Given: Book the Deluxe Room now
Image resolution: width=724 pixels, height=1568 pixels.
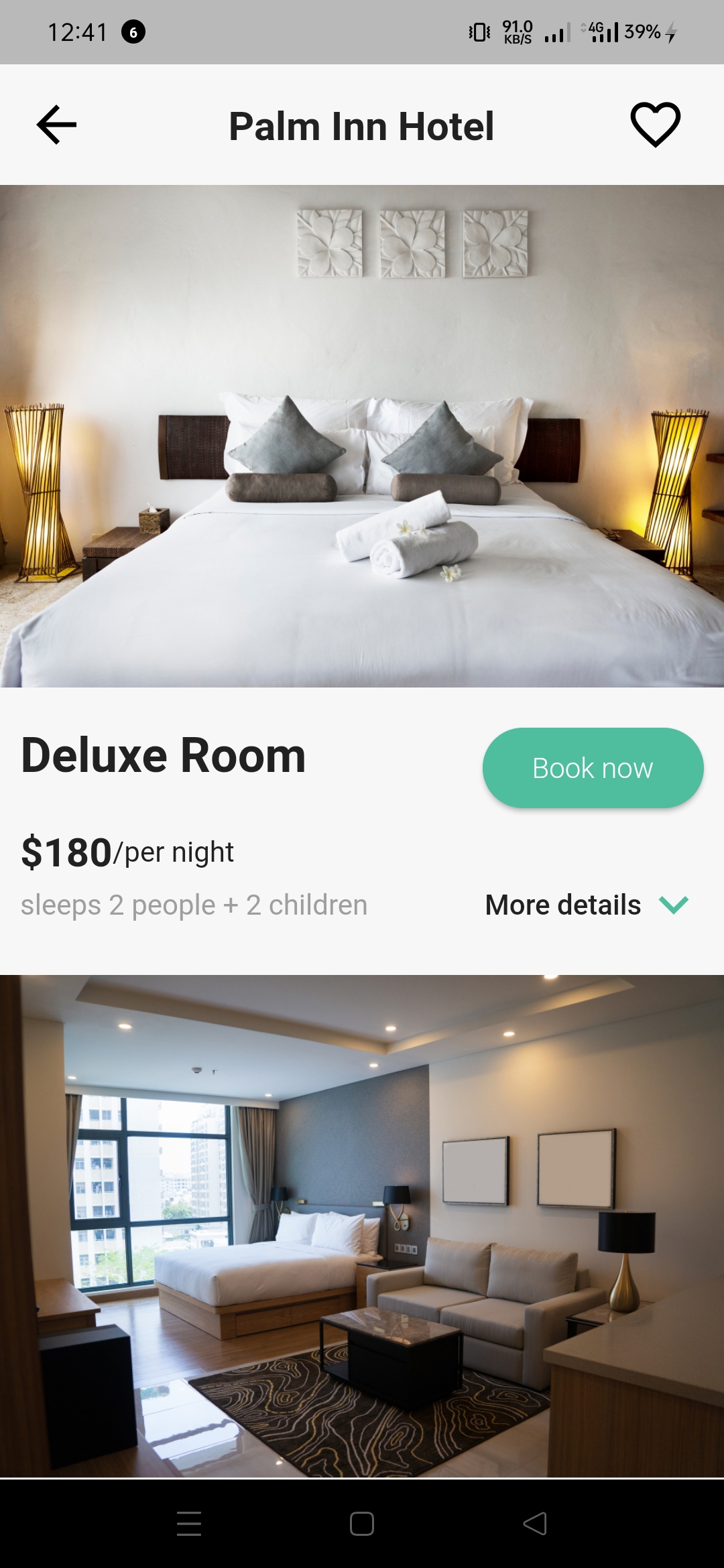Looking at the screenshot, I should (593, 768).
